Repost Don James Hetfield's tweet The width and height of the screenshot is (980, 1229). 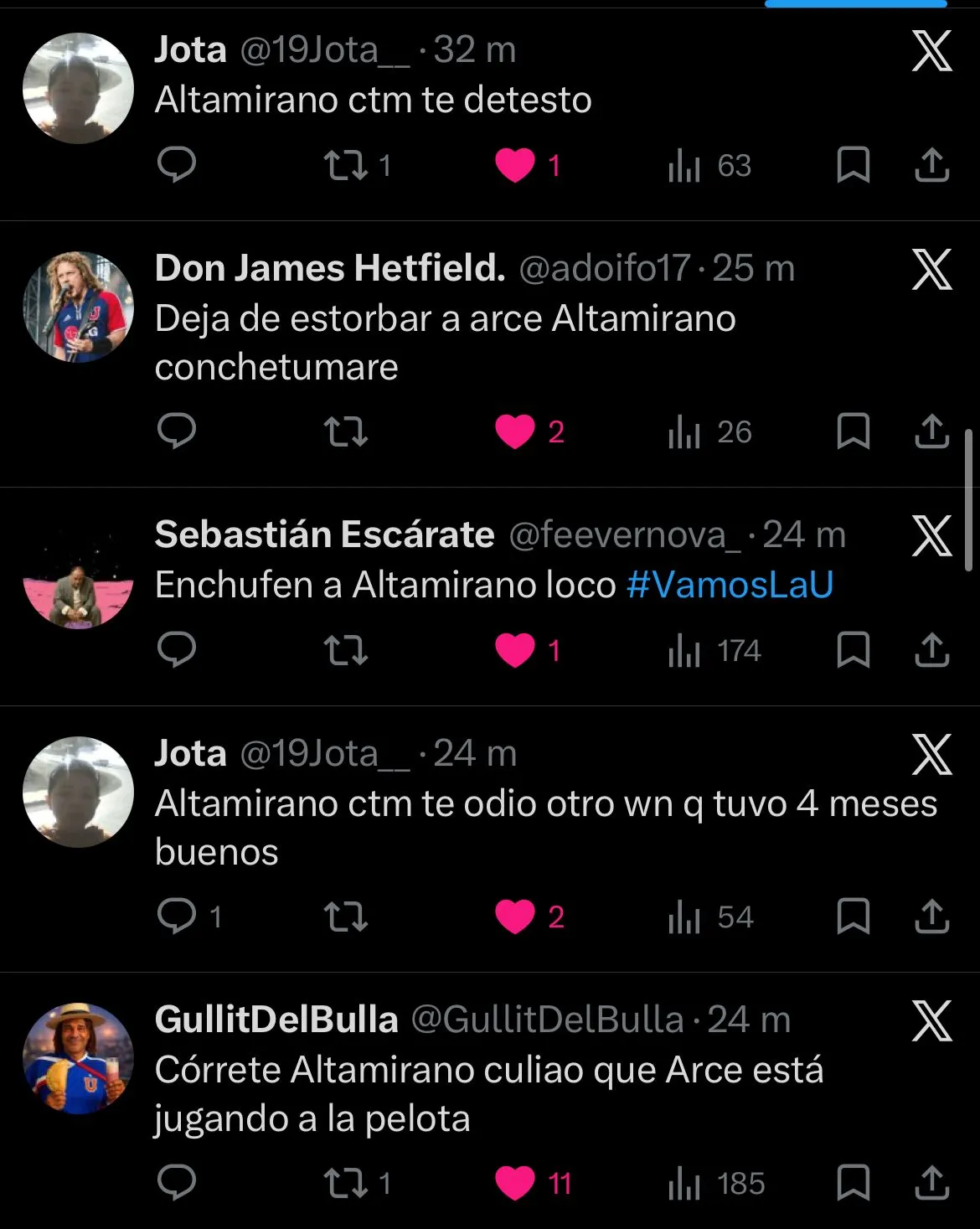346,431
